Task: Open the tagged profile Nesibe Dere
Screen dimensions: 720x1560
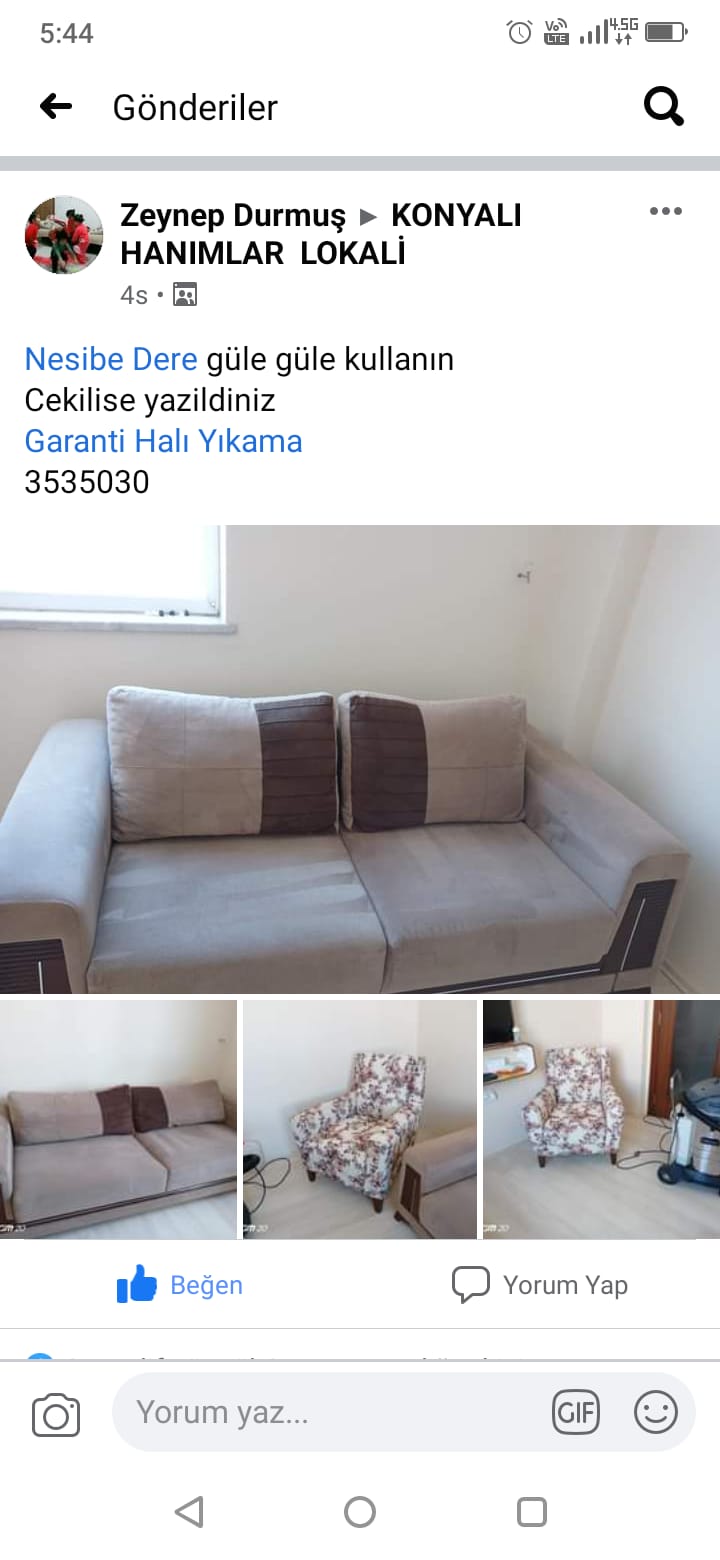Action: click(110, 359)
